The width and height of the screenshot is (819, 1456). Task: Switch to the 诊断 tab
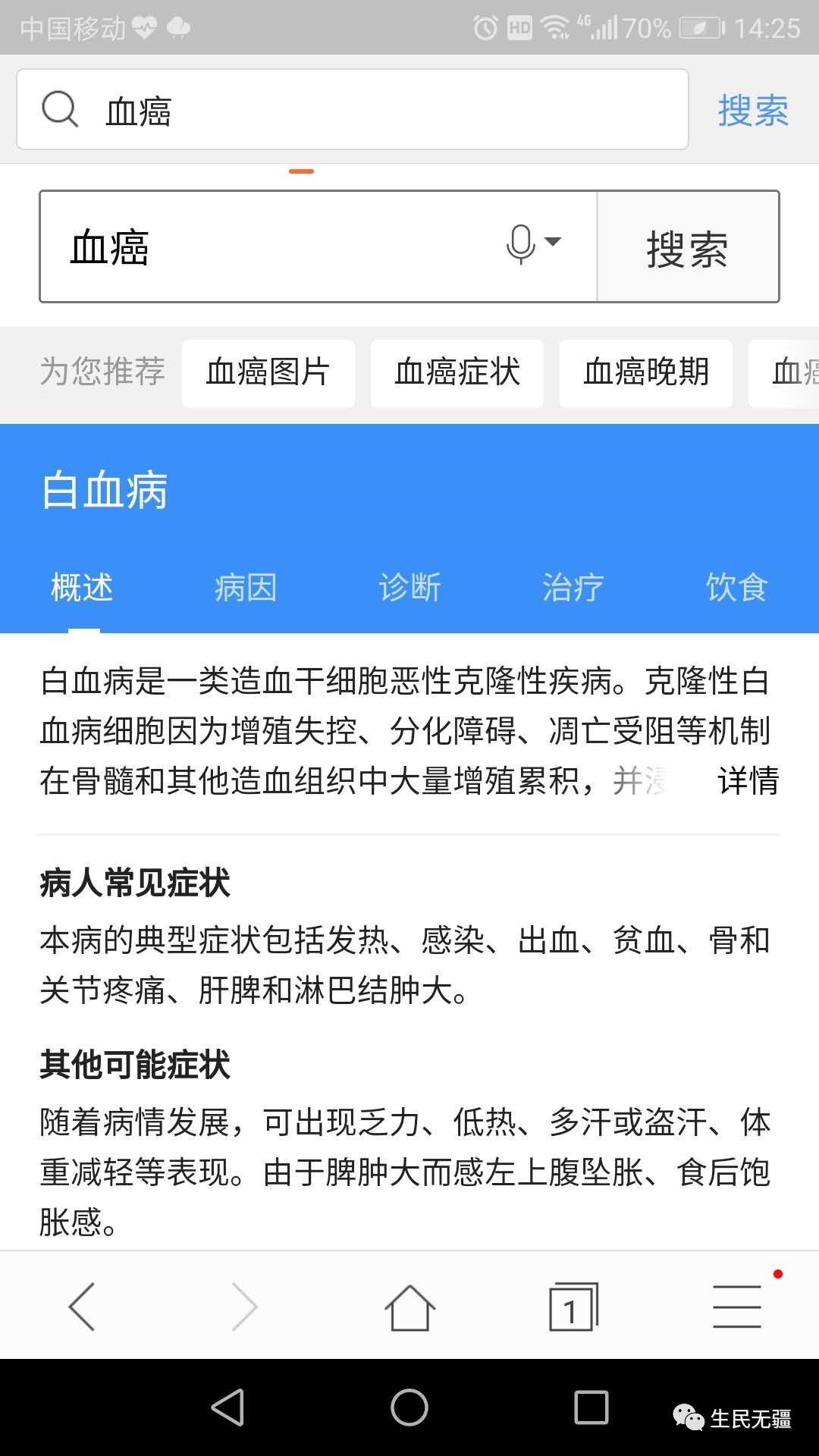pos(409,588)
